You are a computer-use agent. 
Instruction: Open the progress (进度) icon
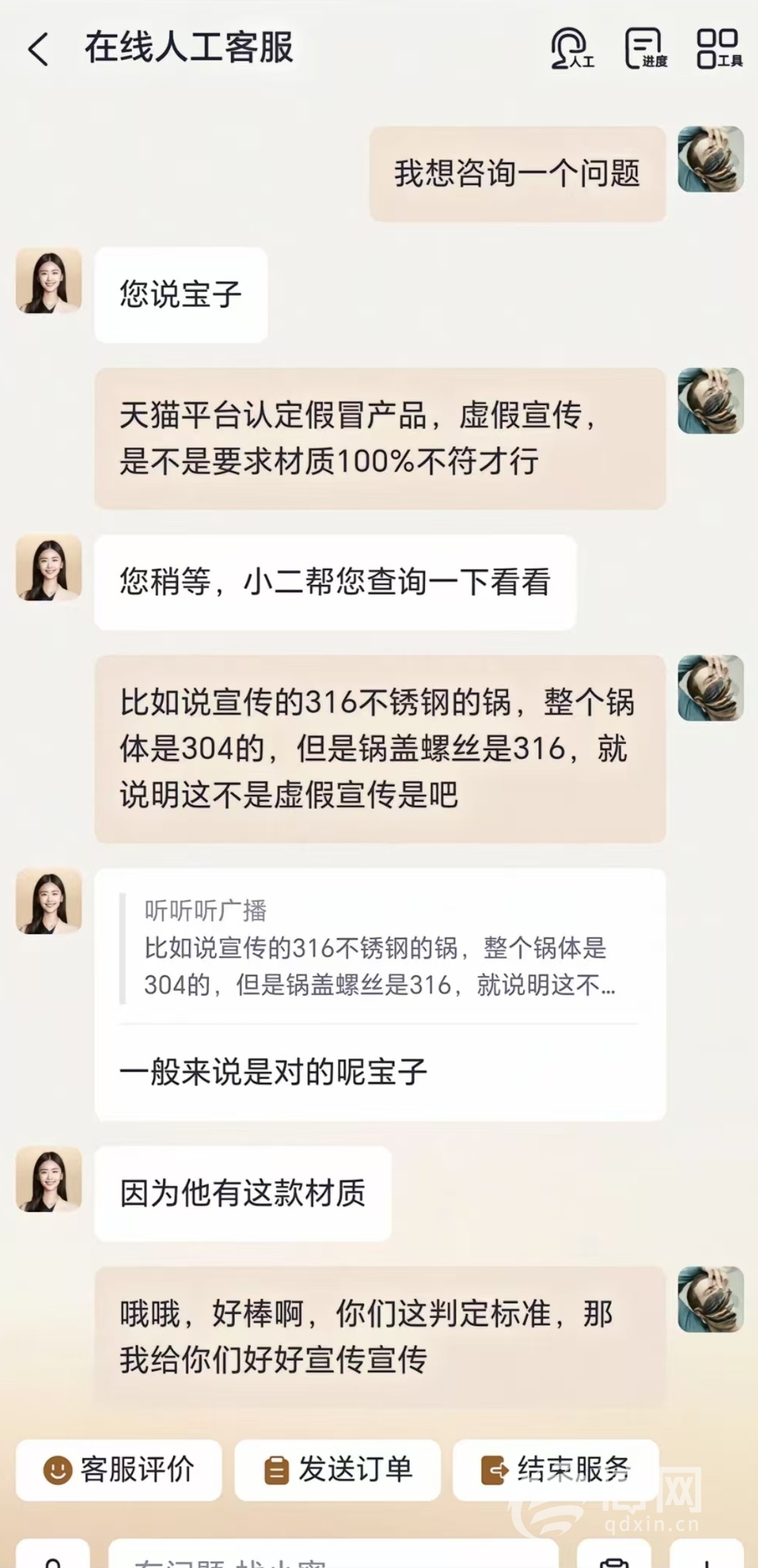(645, 48)
